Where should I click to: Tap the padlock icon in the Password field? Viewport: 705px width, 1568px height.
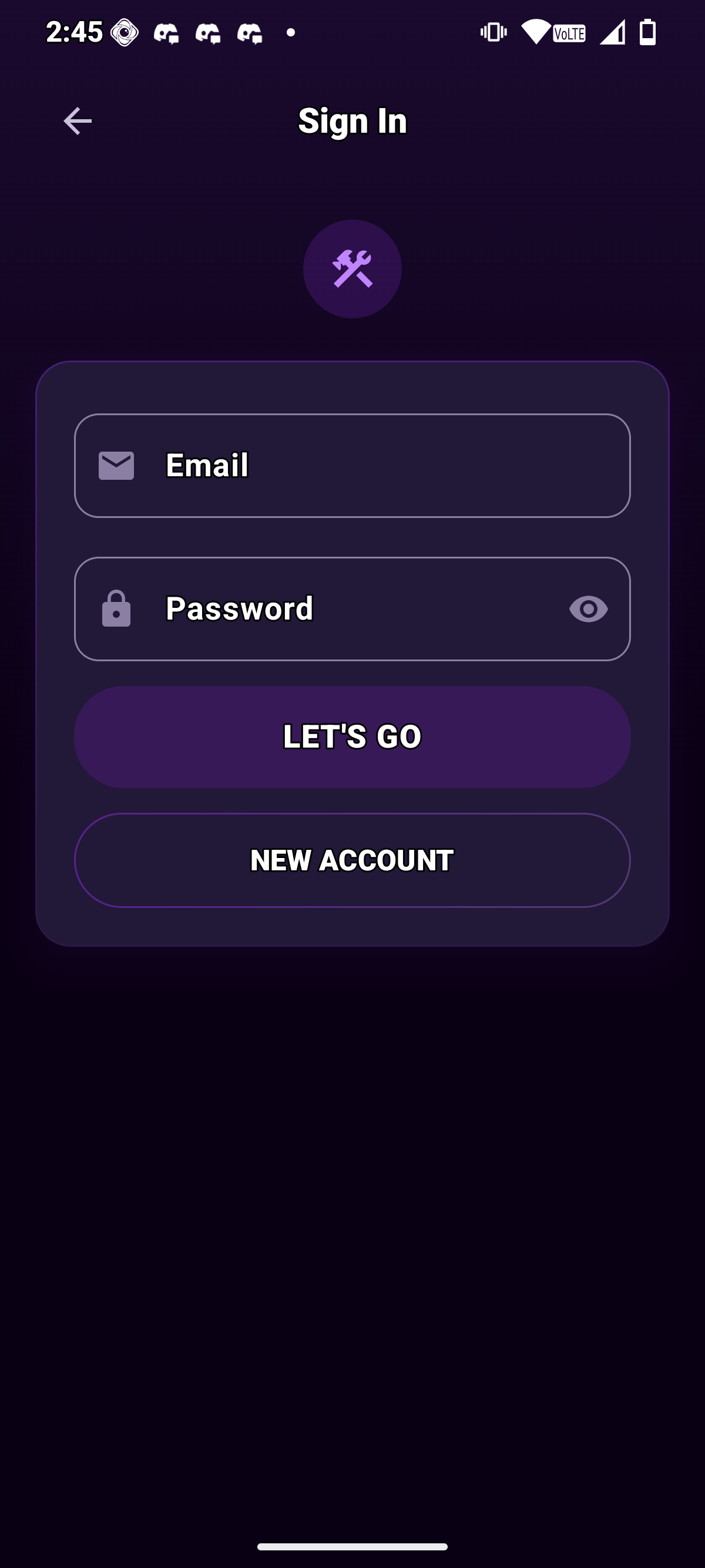click(x=117, y=608)
